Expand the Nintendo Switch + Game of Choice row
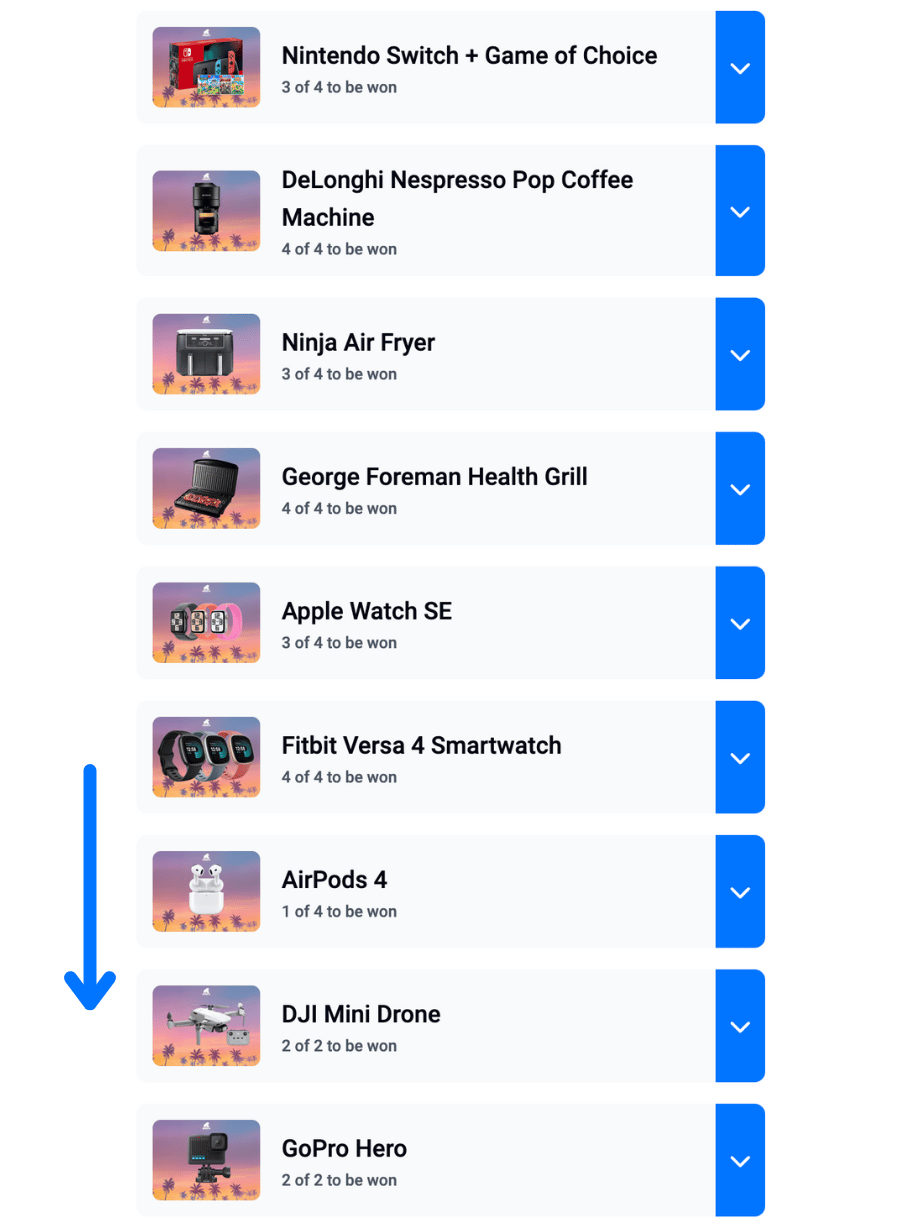The width and height of the screenshot is (900, 1221). [x=740, y=68]
